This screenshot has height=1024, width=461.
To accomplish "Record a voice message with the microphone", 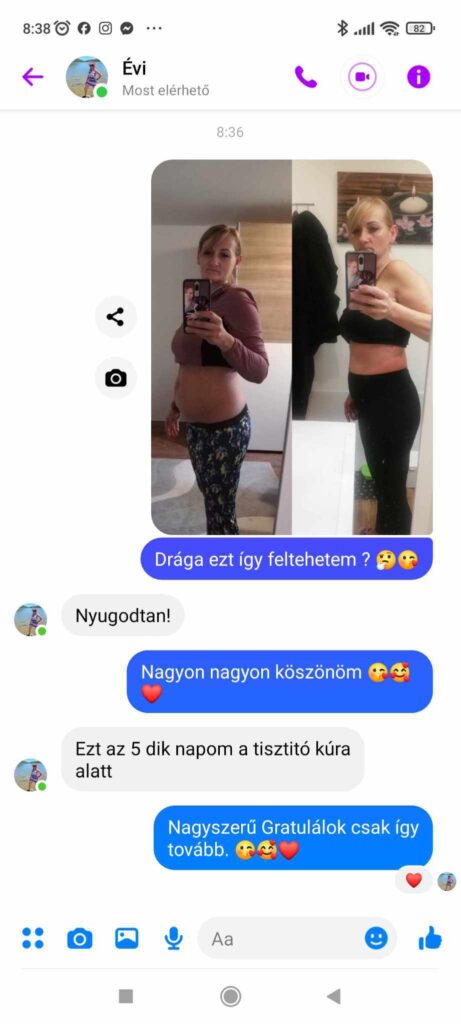I will [173, 938].
